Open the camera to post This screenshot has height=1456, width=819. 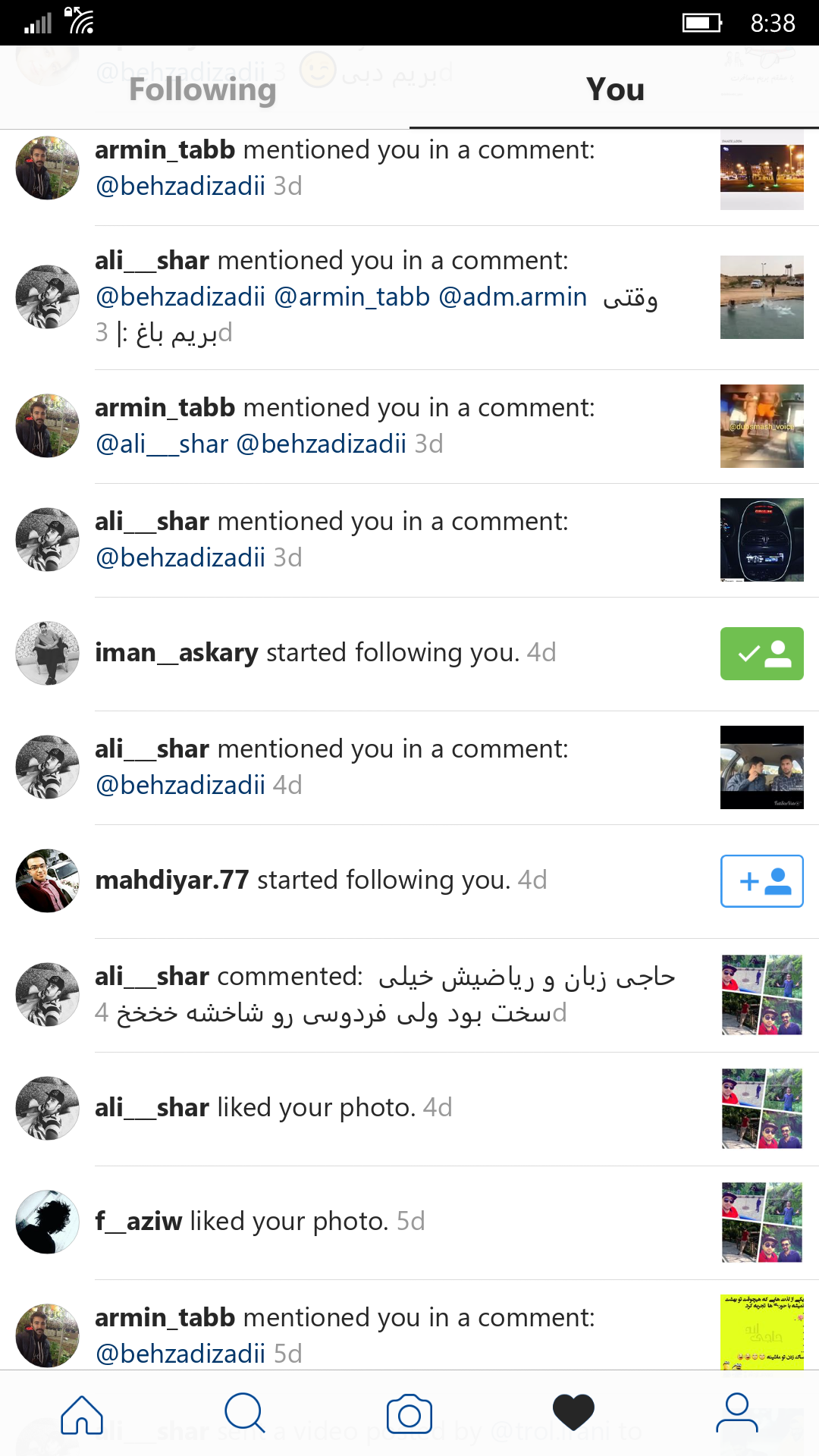coord(409,1414)
